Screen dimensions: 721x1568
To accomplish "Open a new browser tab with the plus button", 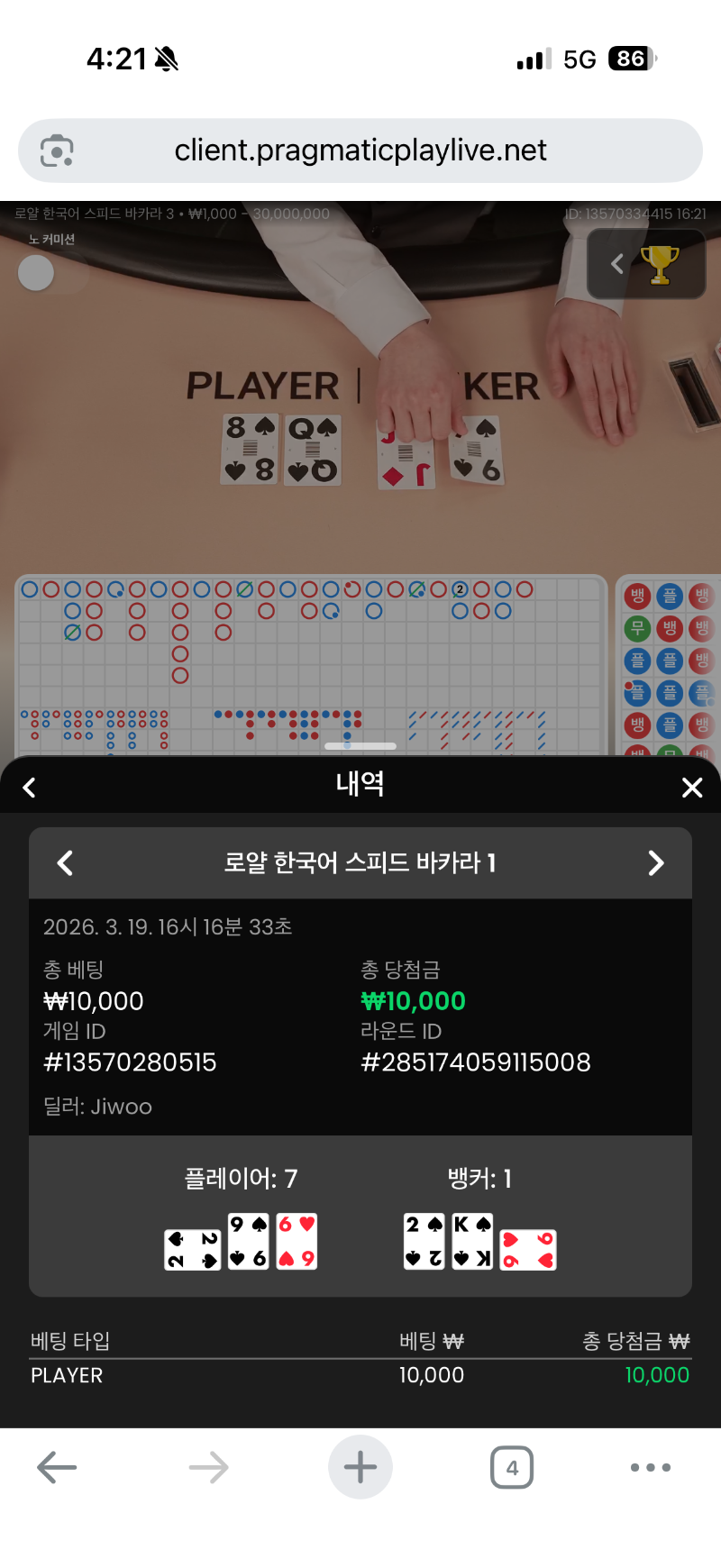I will tap(360, 1467).
